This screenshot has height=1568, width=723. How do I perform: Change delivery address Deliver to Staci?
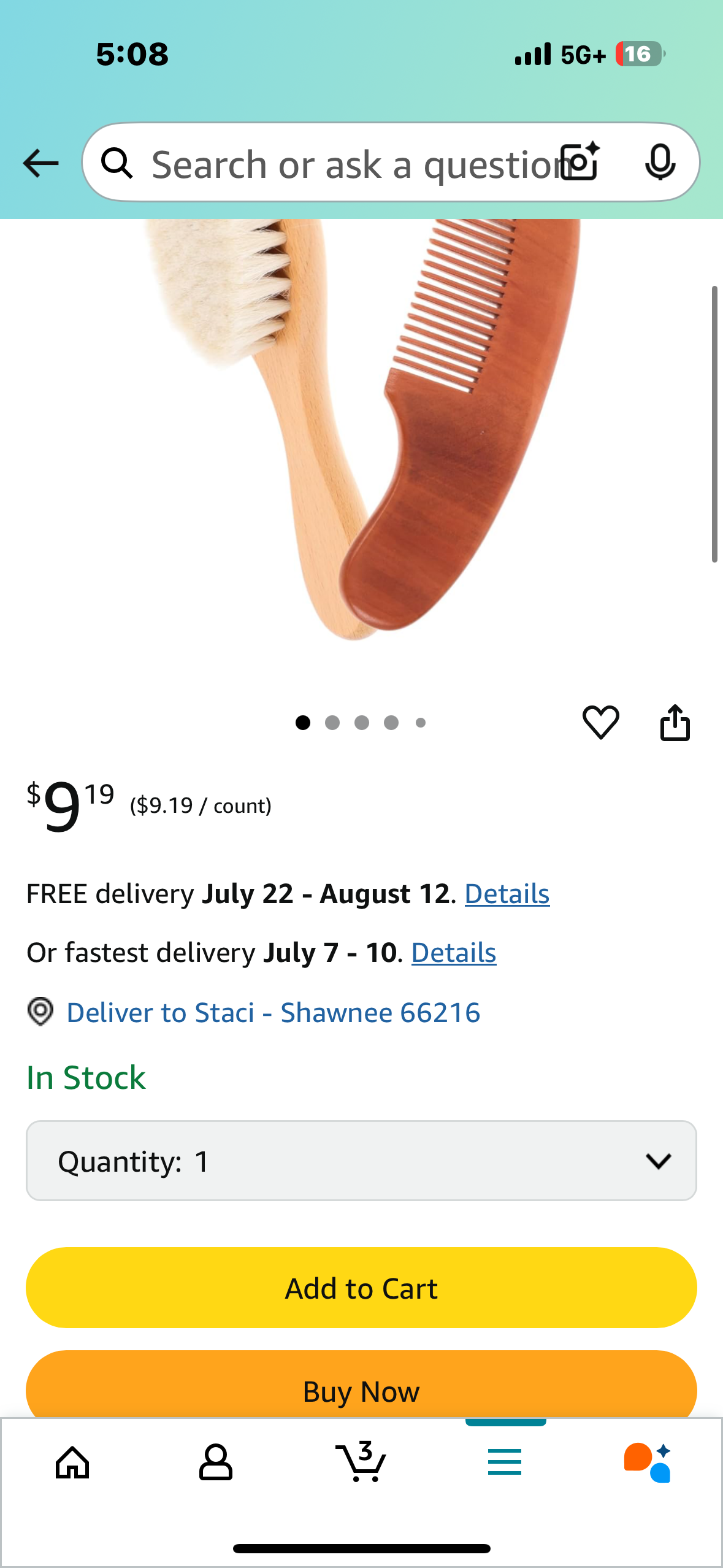[x=272, y=1012]
